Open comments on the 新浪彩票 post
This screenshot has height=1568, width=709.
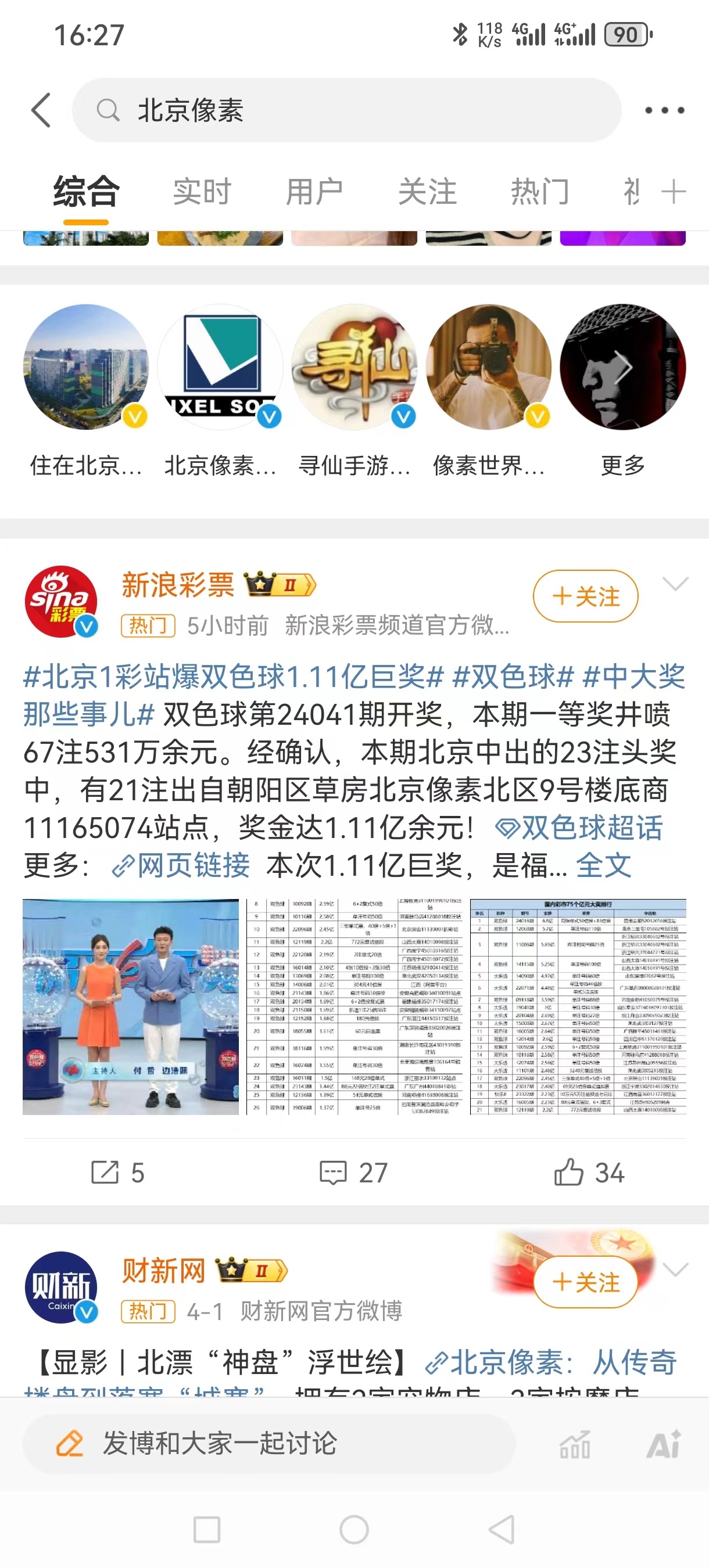click(353, 1172)
